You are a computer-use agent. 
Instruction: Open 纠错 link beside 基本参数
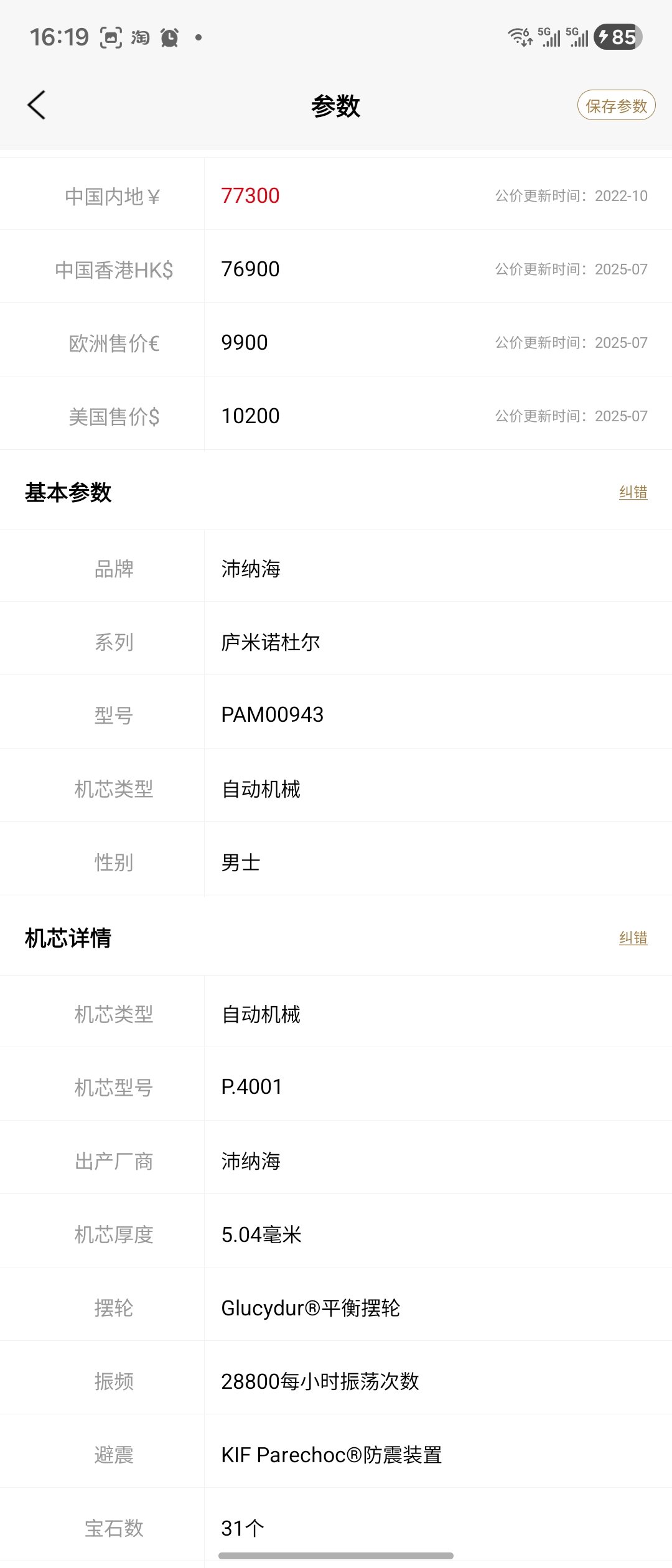(633, 493)
